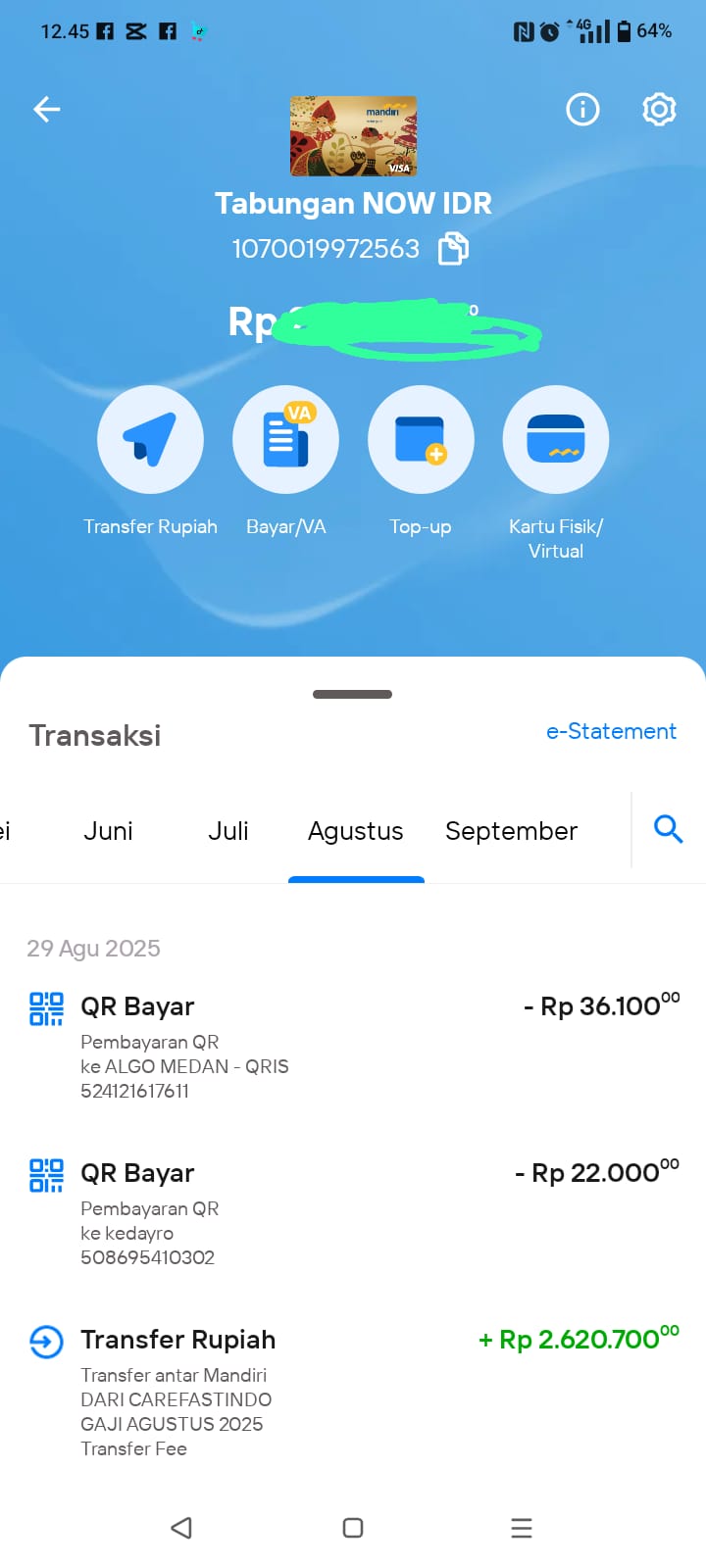
Task: Open the e-Statement link
Action: 611,731
